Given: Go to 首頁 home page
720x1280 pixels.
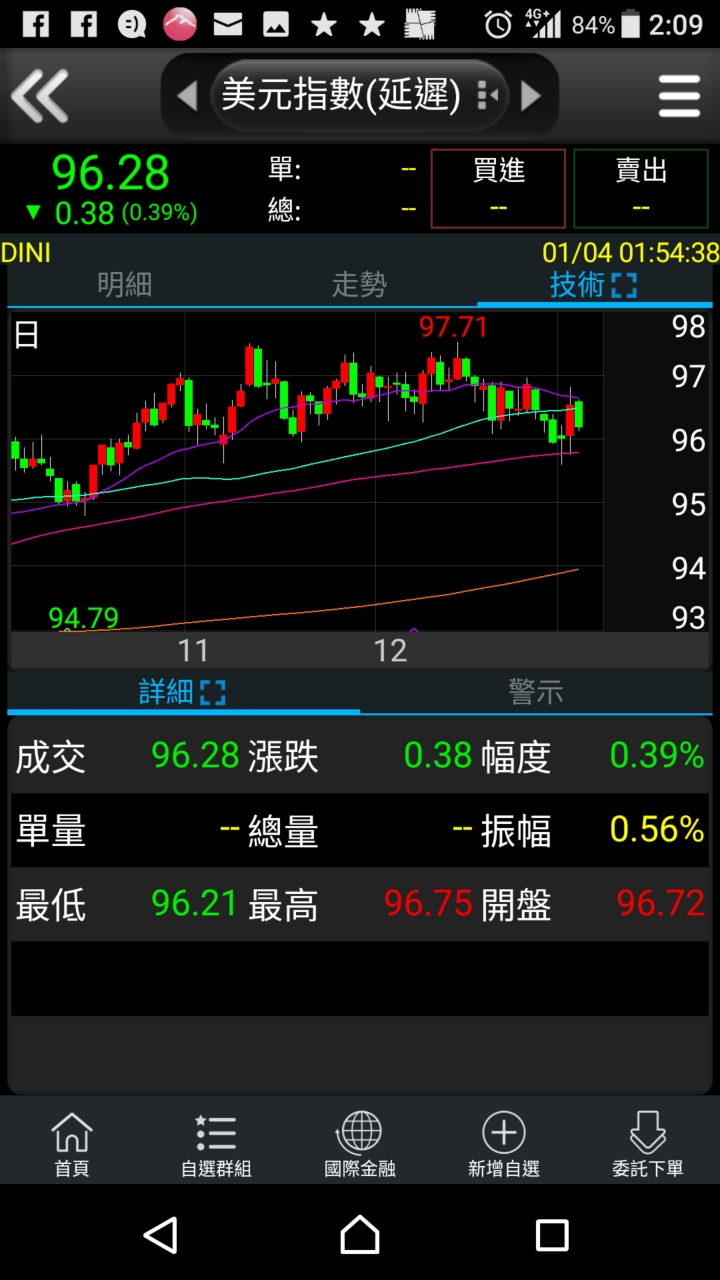Looking at the screenshot, I should pyautogui.click(x=72, y=1144).
